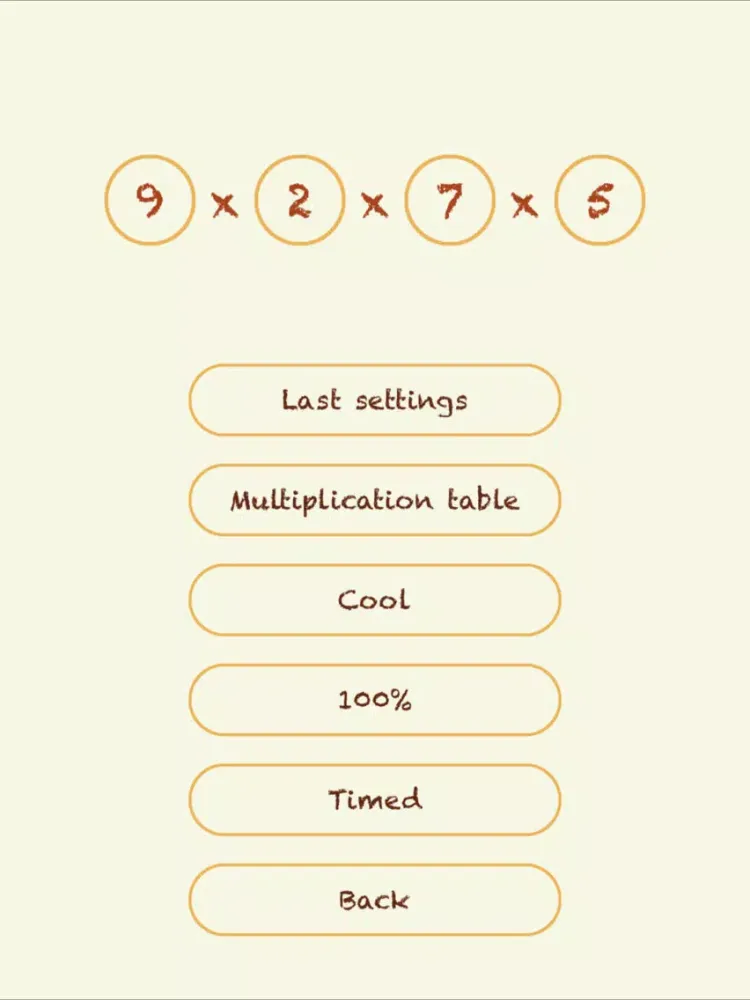Go Back to the previous screen
The image size is (750, 1000).
click(x=375, y=900)
